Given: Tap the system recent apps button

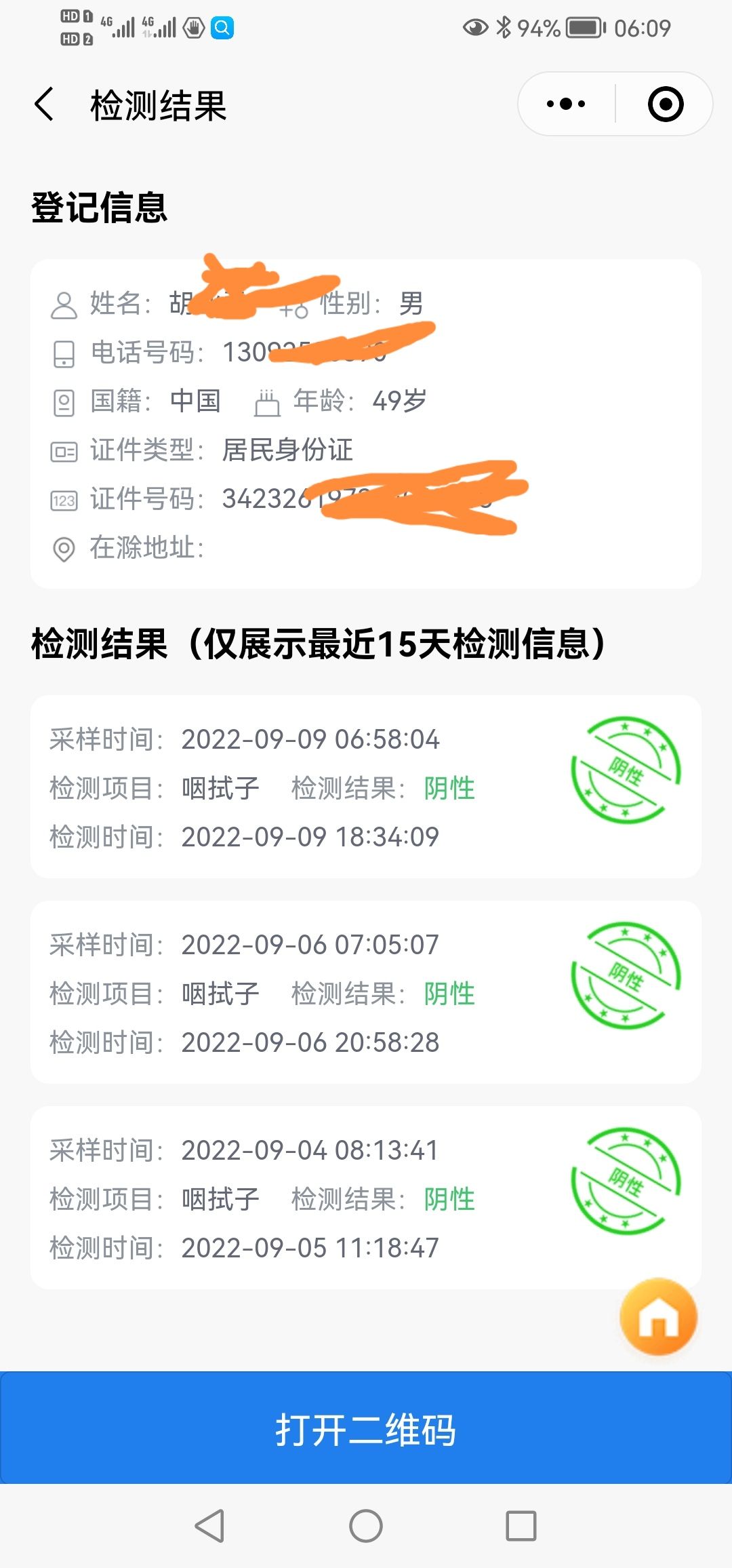Looking at the screenshot, I should [521, 1526].
